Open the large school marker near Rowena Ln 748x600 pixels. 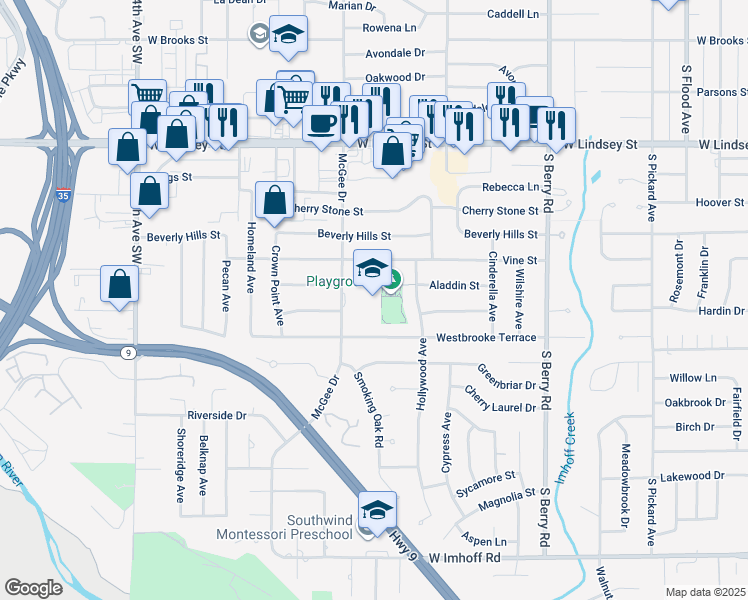[x=288, y=37]
